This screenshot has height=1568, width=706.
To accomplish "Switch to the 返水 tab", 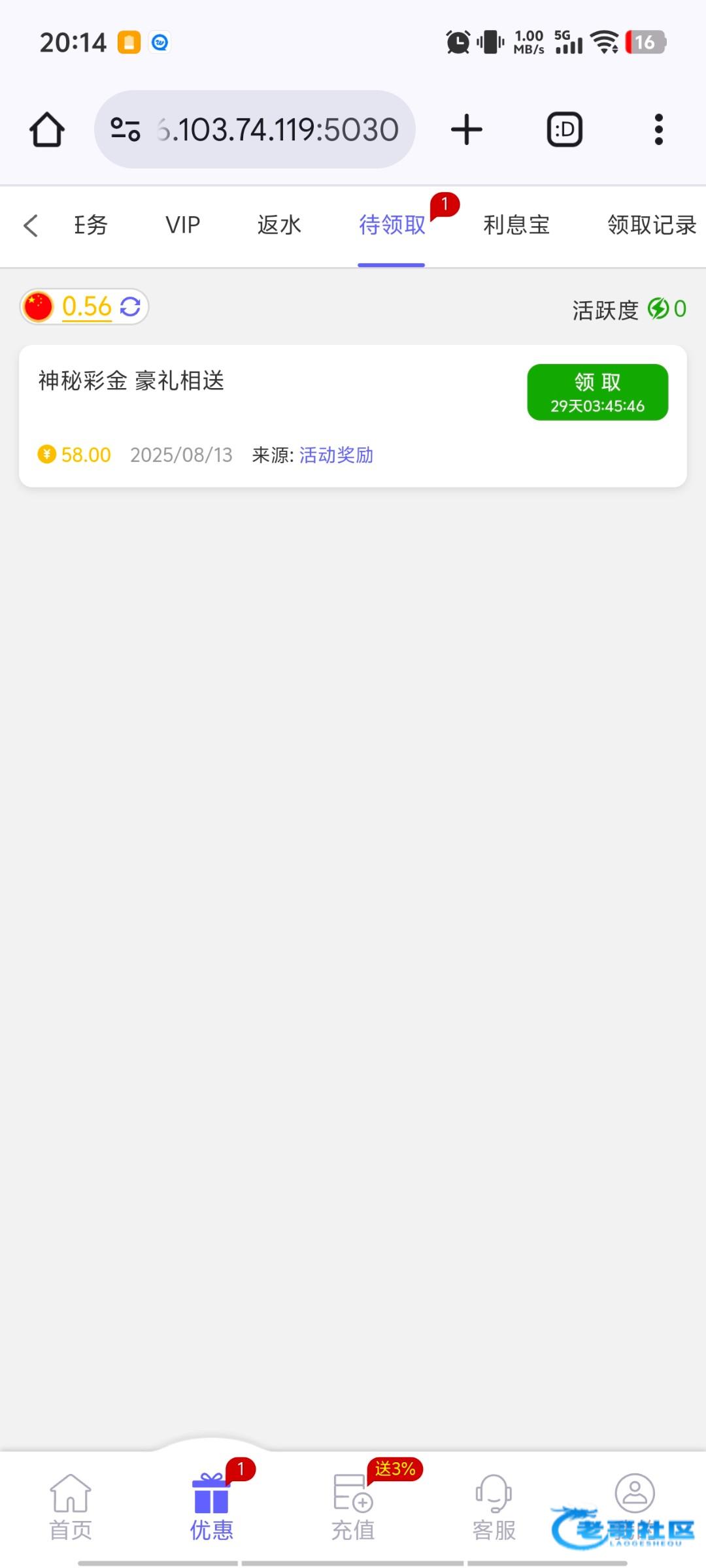I will pyautogui.click(x=279, y=225).
